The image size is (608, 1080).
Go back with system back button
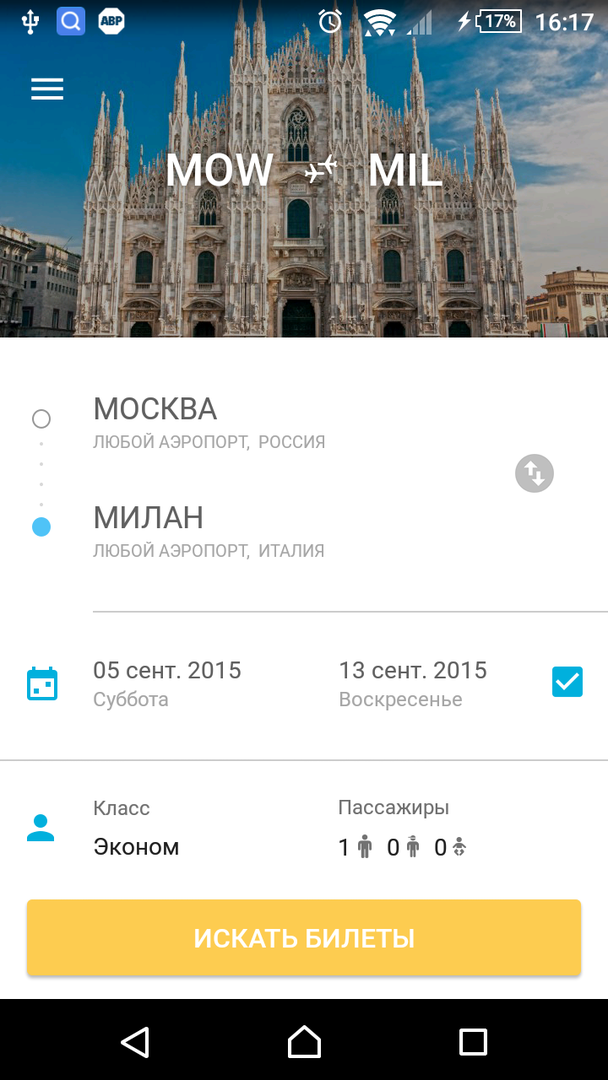point(135,1042)
